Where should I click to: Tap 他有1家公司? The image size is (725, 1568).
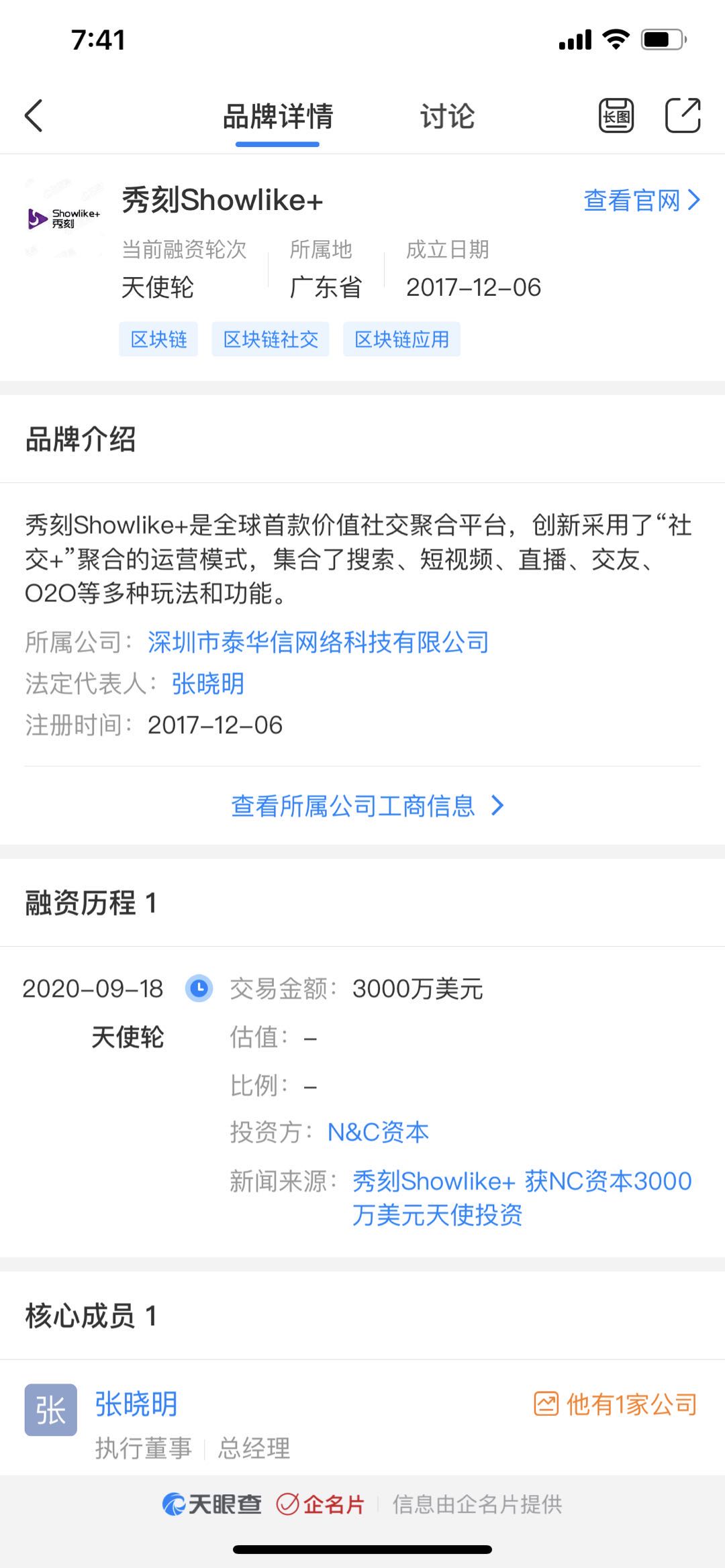616,1404
